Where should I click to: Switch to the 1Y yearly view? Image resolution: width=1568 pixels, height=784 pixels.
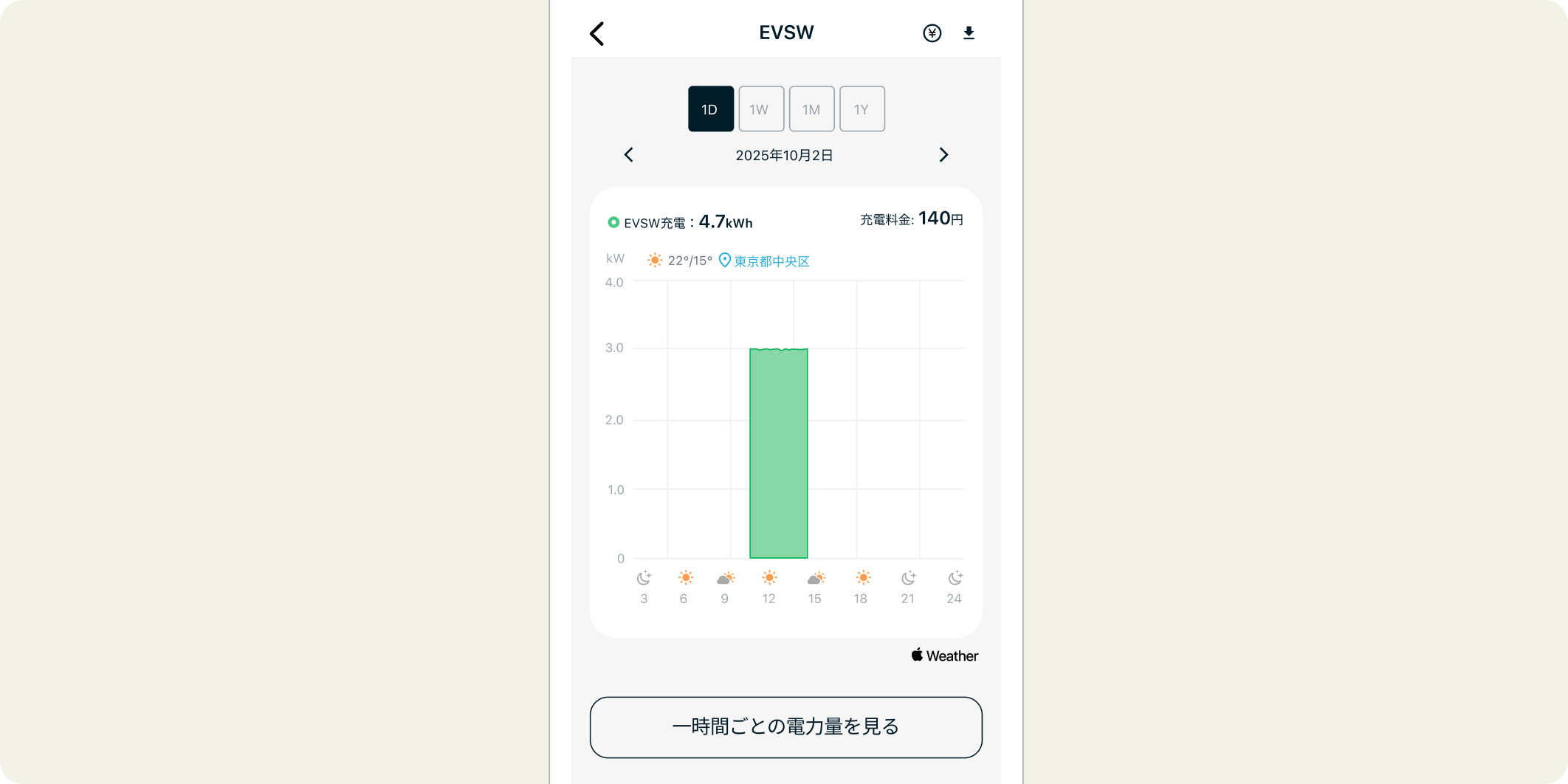click(862, 109)
